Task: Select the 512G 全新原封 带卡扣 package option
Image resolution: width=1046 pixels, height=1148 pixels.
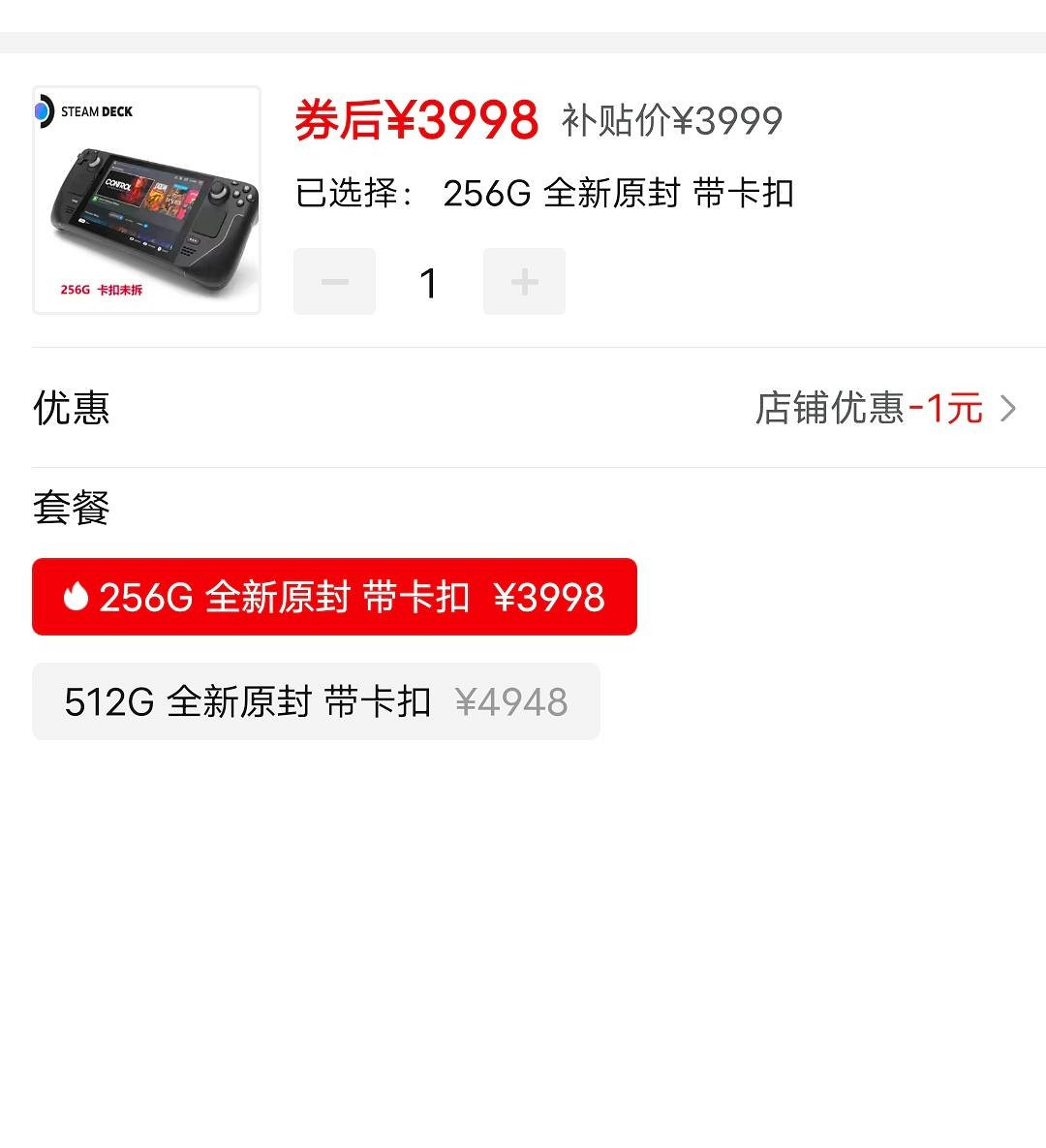Action: (315, 700)
